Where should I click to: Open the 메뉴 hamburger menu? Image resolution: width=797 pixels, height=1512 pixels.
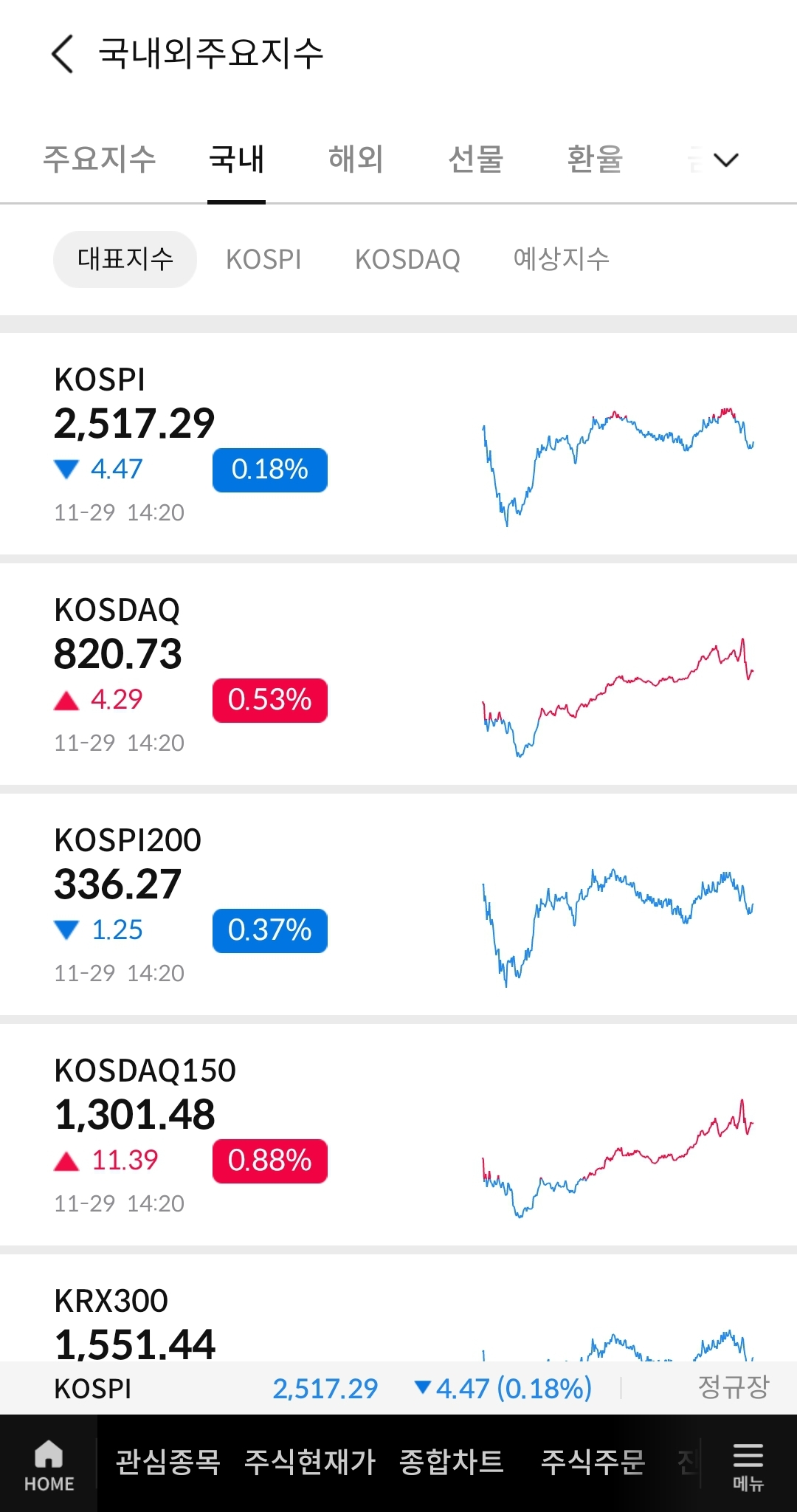click(748, 1465)
